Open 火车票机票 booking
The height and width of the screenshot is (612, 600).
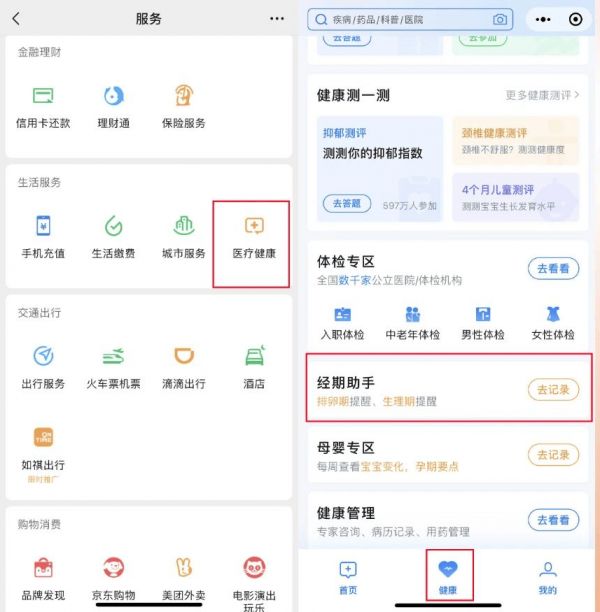click(x=113, y=367)
